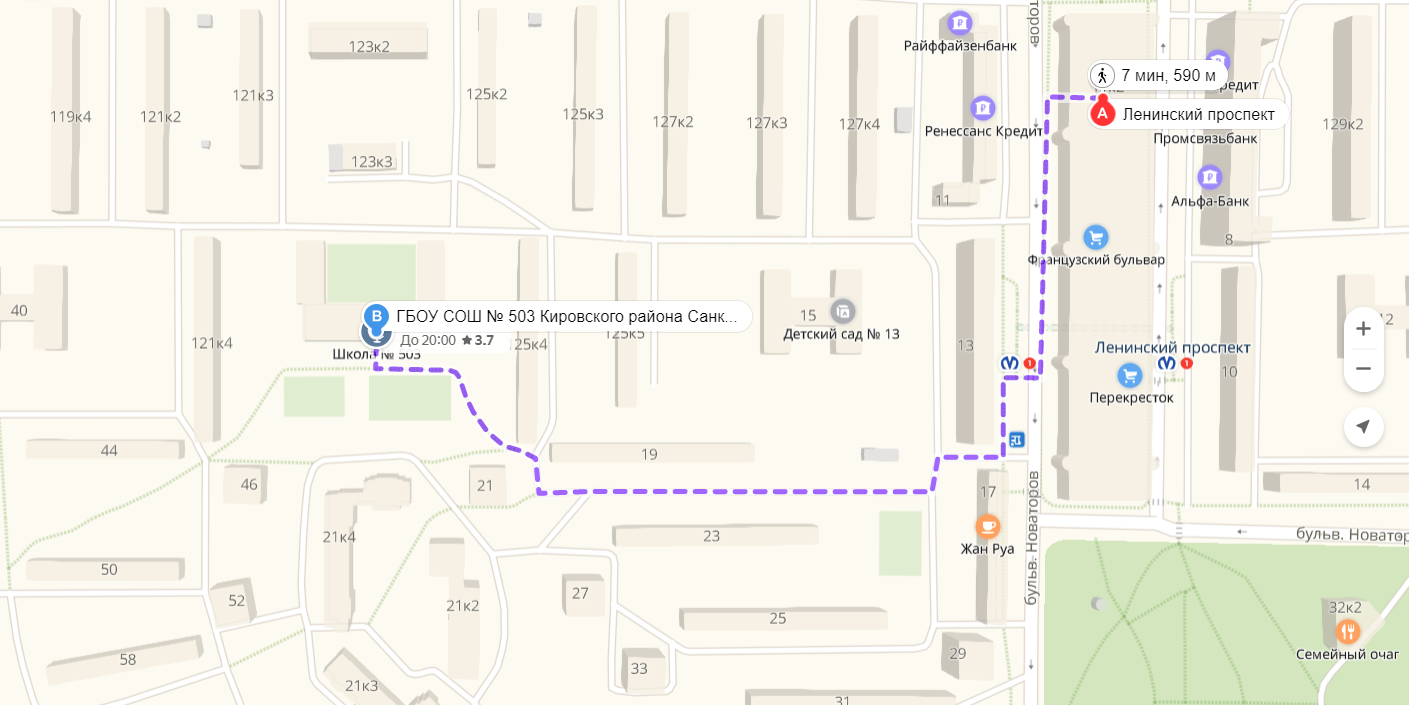The image size is (1409, 705).
Task: Open the Семейный очаг restaurant marker
Action: [1347, 632]
